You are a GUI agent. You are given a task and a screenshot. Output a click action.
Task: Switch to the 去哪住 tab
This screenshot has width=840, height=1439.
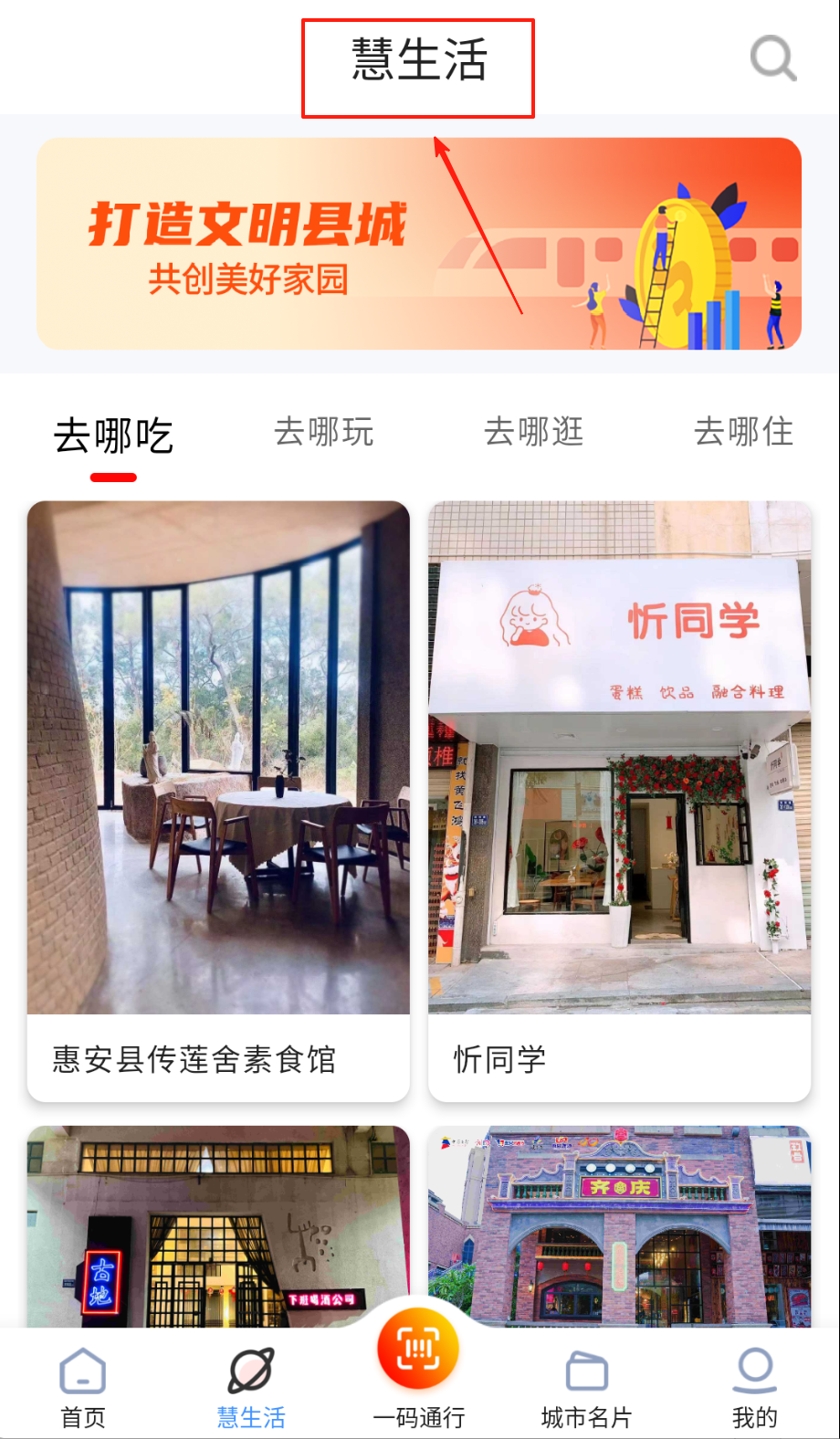743,432
